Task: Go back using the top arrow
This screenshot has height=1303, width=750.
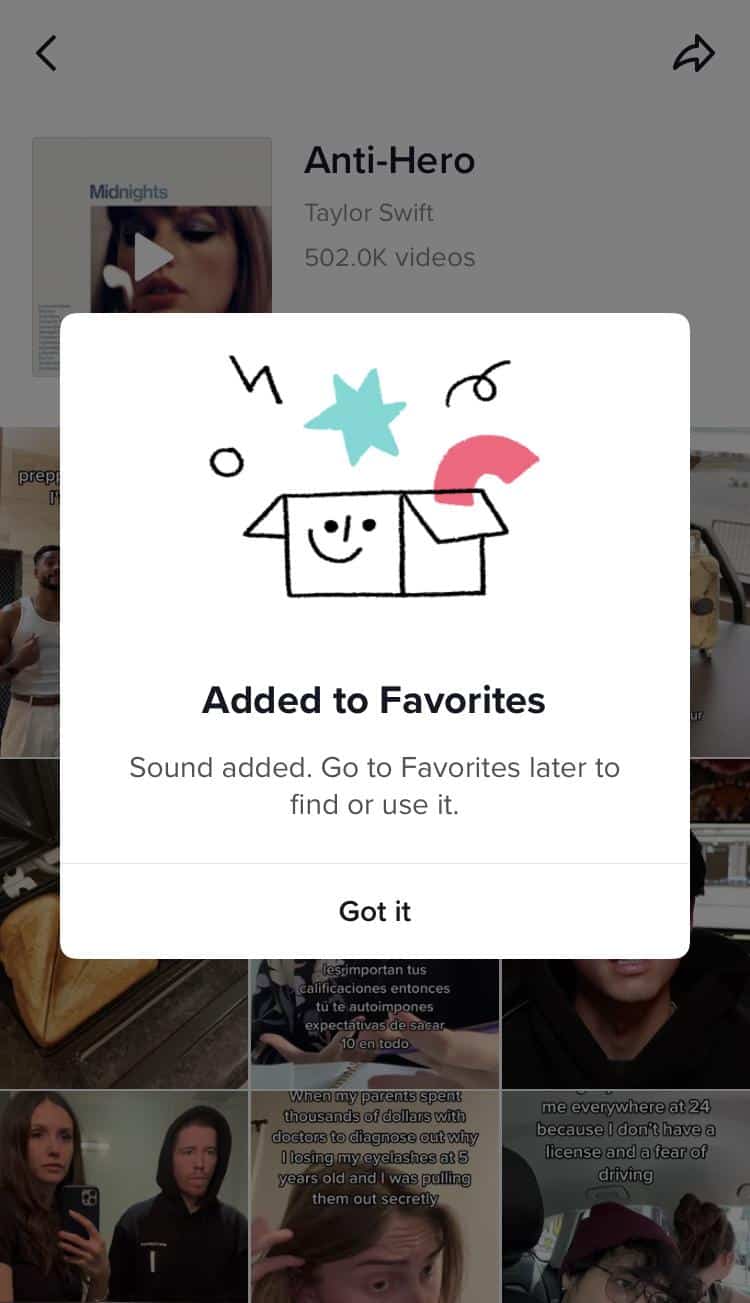Action: pyautogui.click(x=46, y=53)
